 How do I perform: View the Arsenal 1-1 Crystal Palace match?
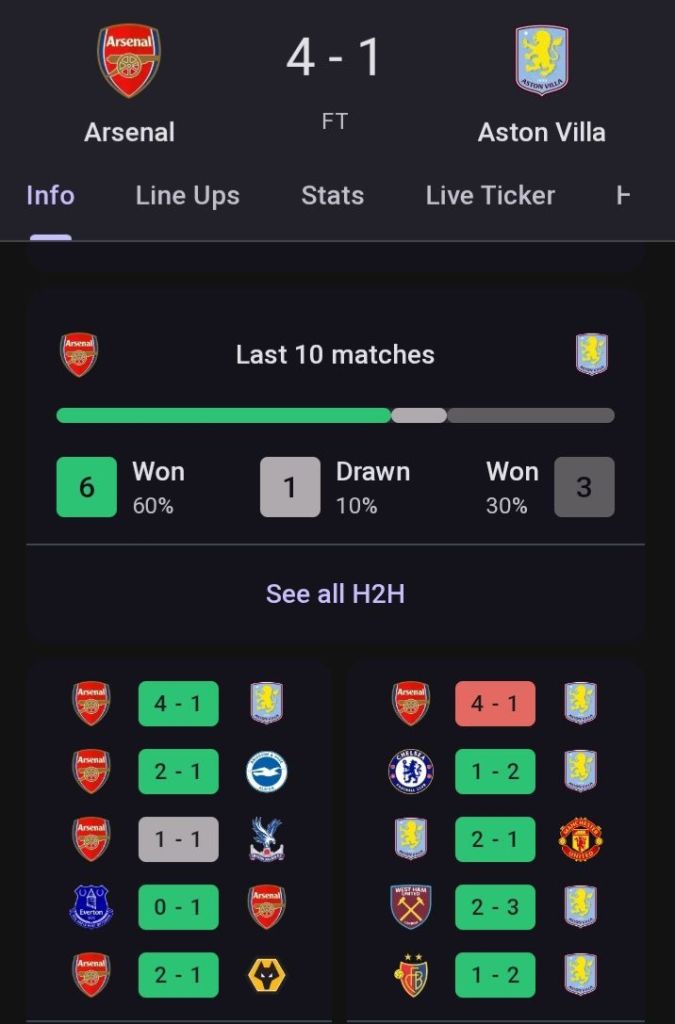click(178, 839)
